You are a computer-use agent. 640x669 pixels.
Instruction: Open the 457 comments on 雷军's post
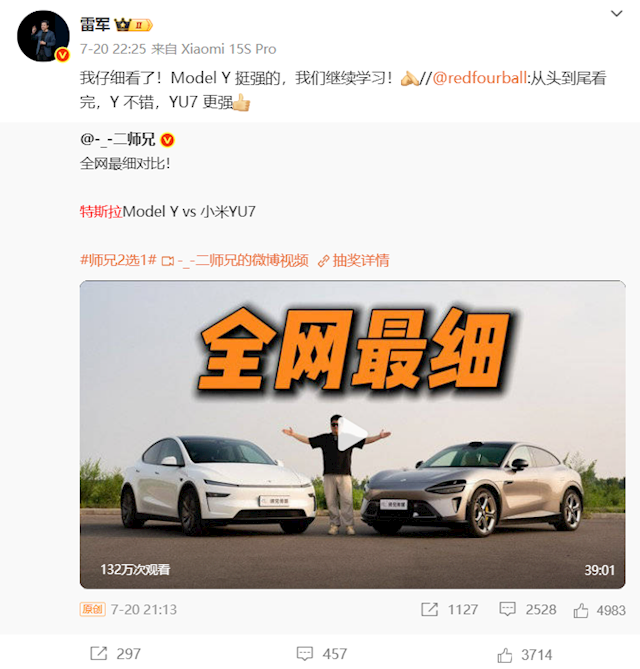(x=321, y=653)
